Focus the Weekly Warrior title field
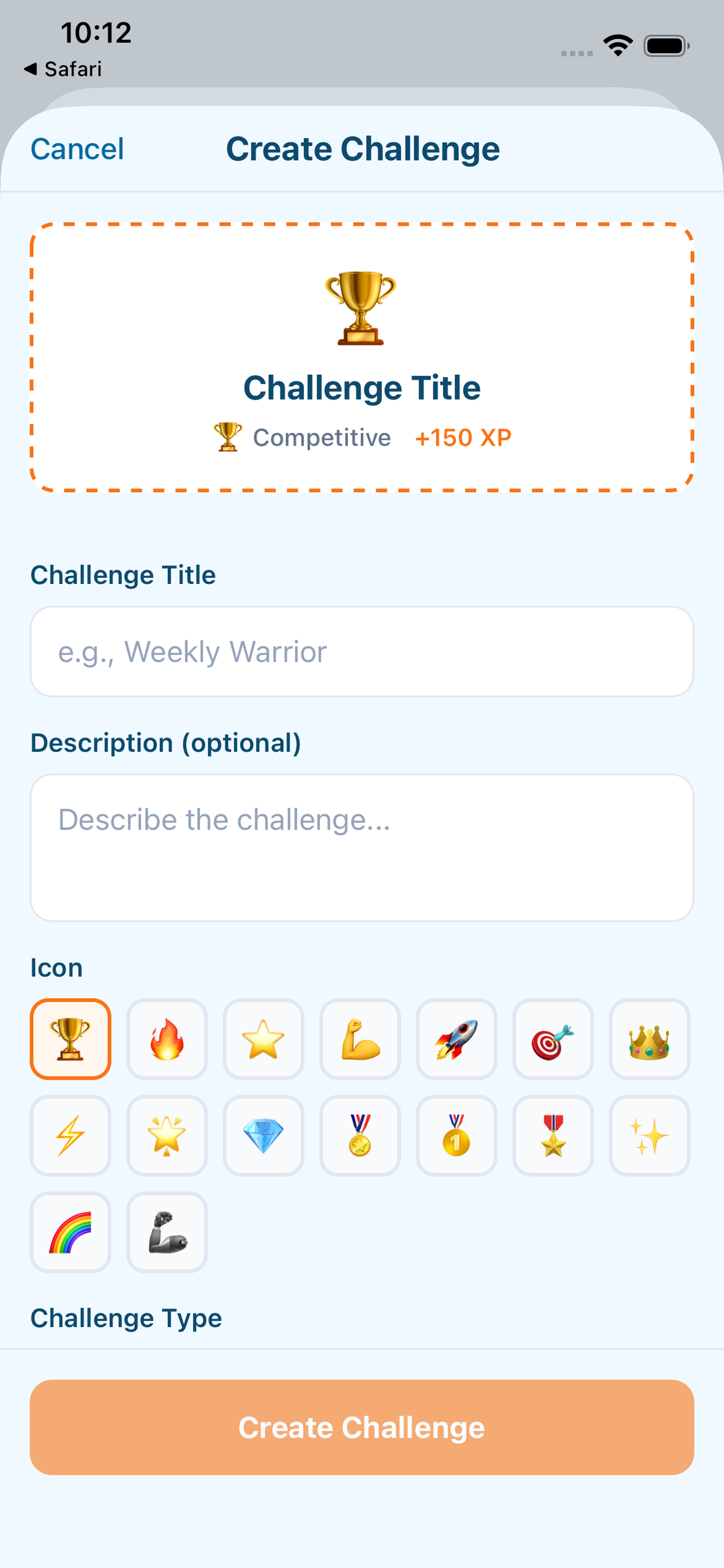Screen dimensions: 724x1568 click(x=361, y=650)
